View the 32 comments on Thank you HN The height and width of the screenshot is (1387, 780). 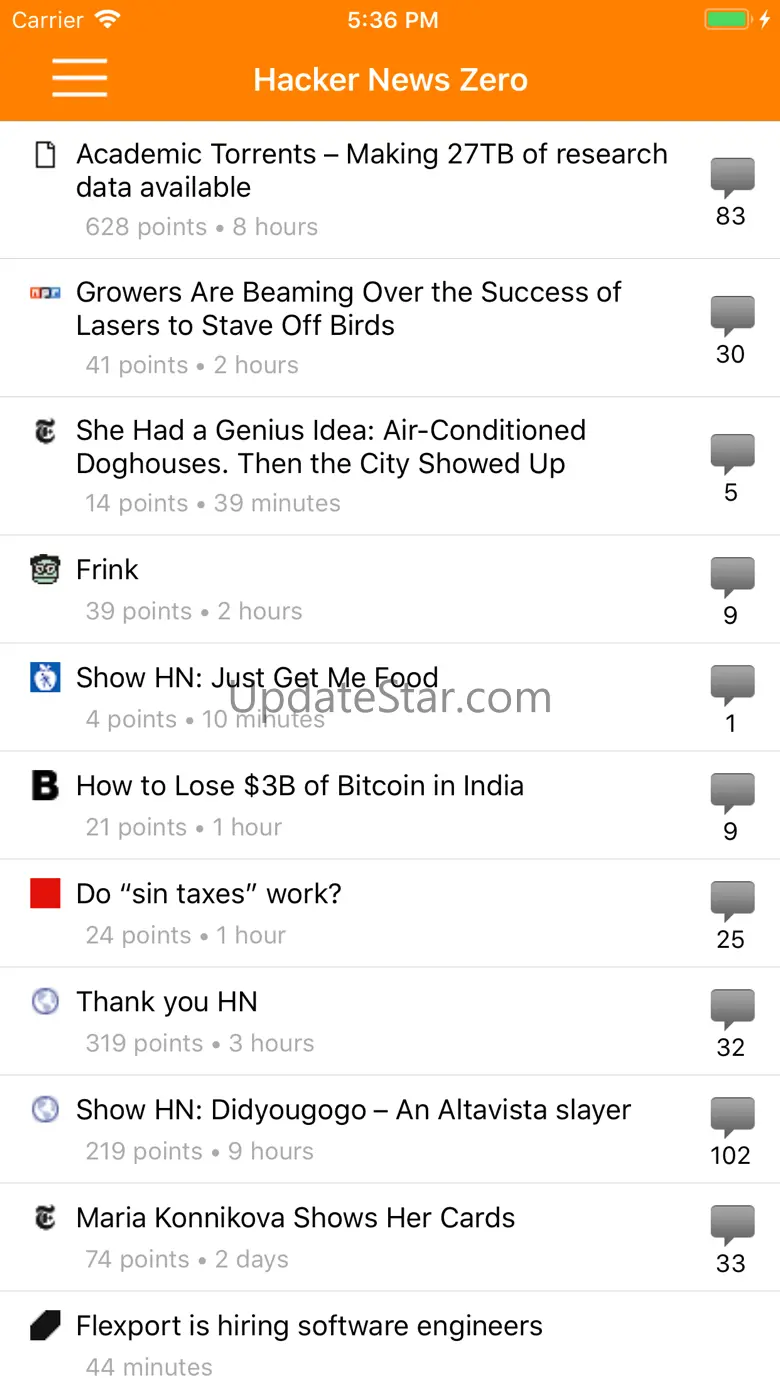pyautogui.click(x=731, y=1022)
